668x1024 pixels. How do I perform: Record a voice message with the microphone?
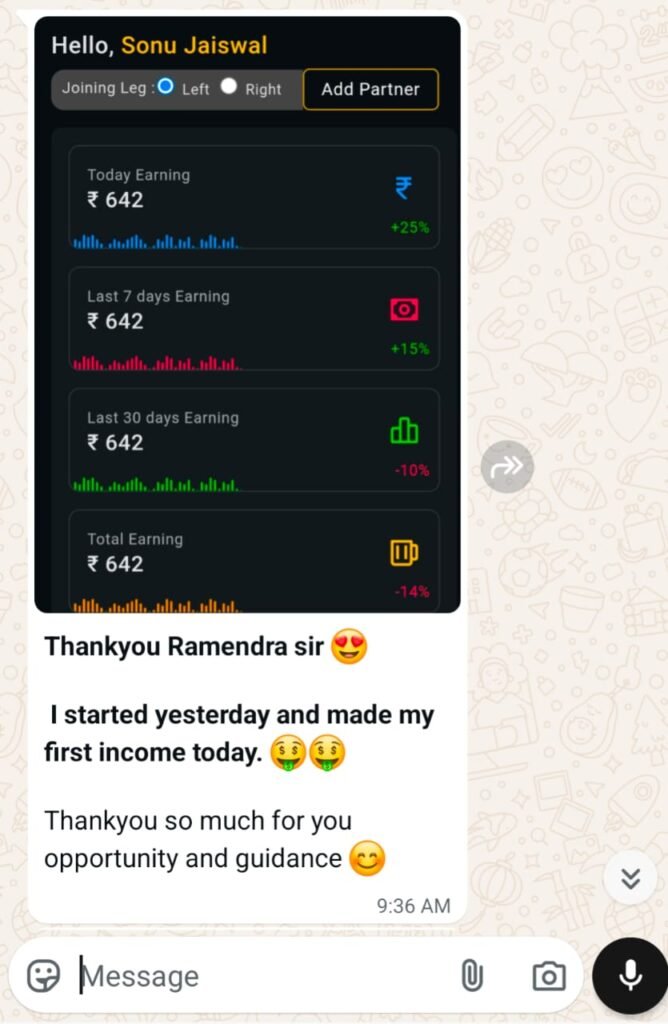pos(630,975)
